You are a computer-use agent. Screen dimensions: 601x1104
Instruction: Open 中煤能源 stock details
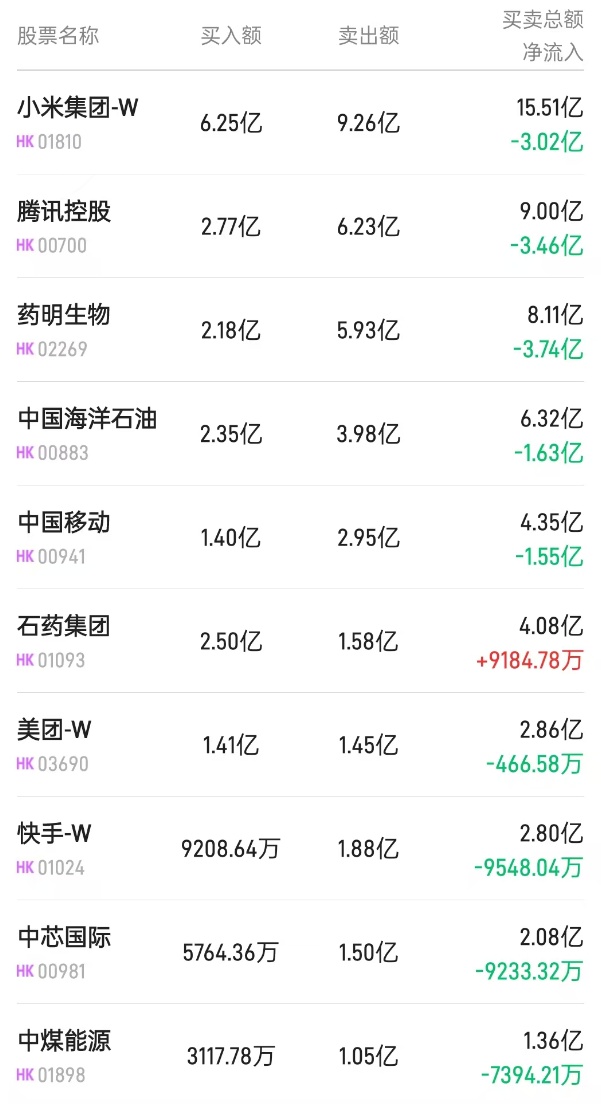65,1042
